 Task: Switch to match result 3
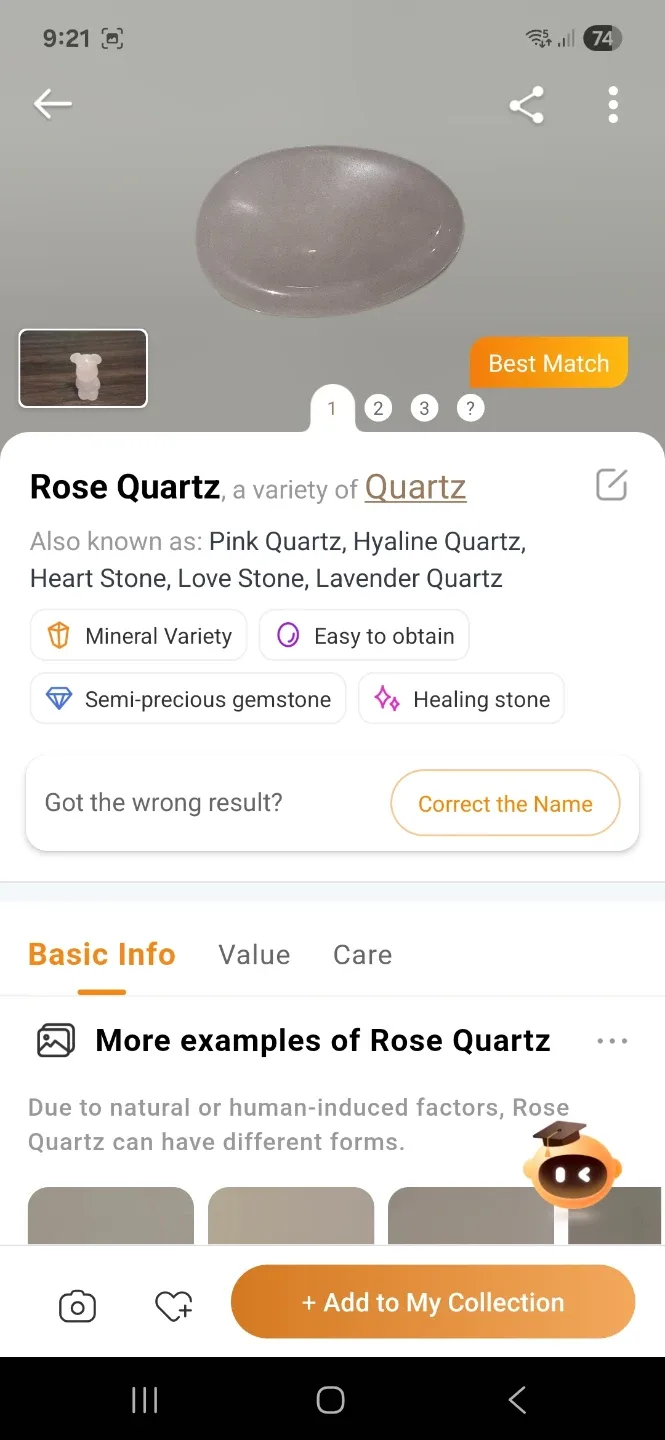click(425, 408)
